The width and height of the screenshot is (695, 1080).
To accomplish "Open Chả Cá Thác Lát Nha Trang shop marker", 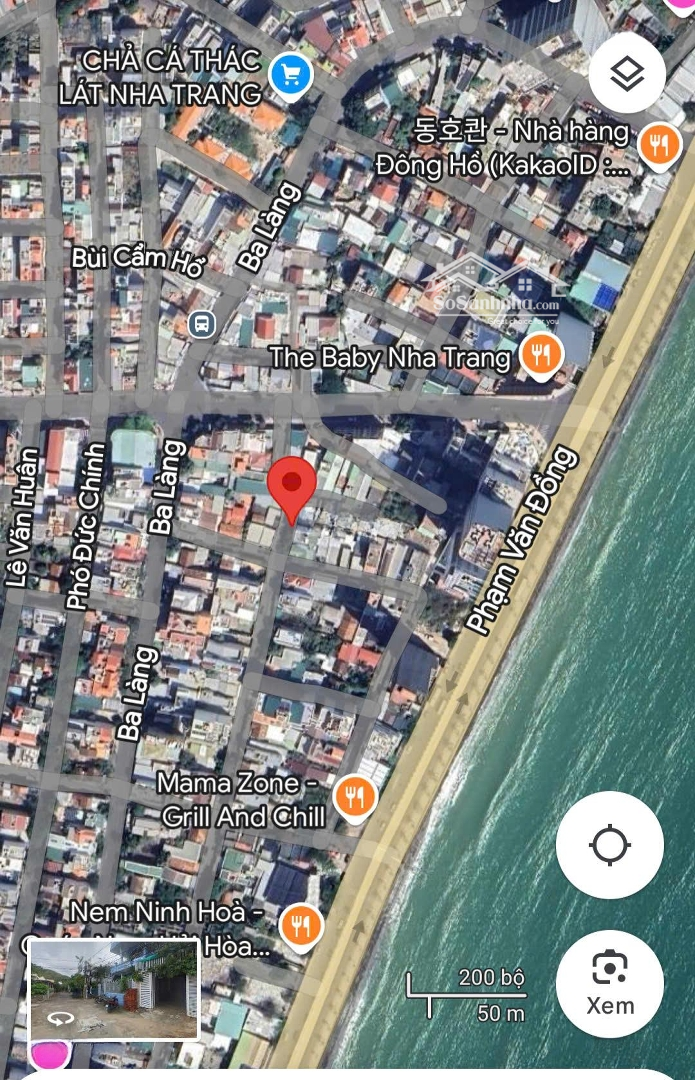I will pyautogui.click(x=291, y=73).
